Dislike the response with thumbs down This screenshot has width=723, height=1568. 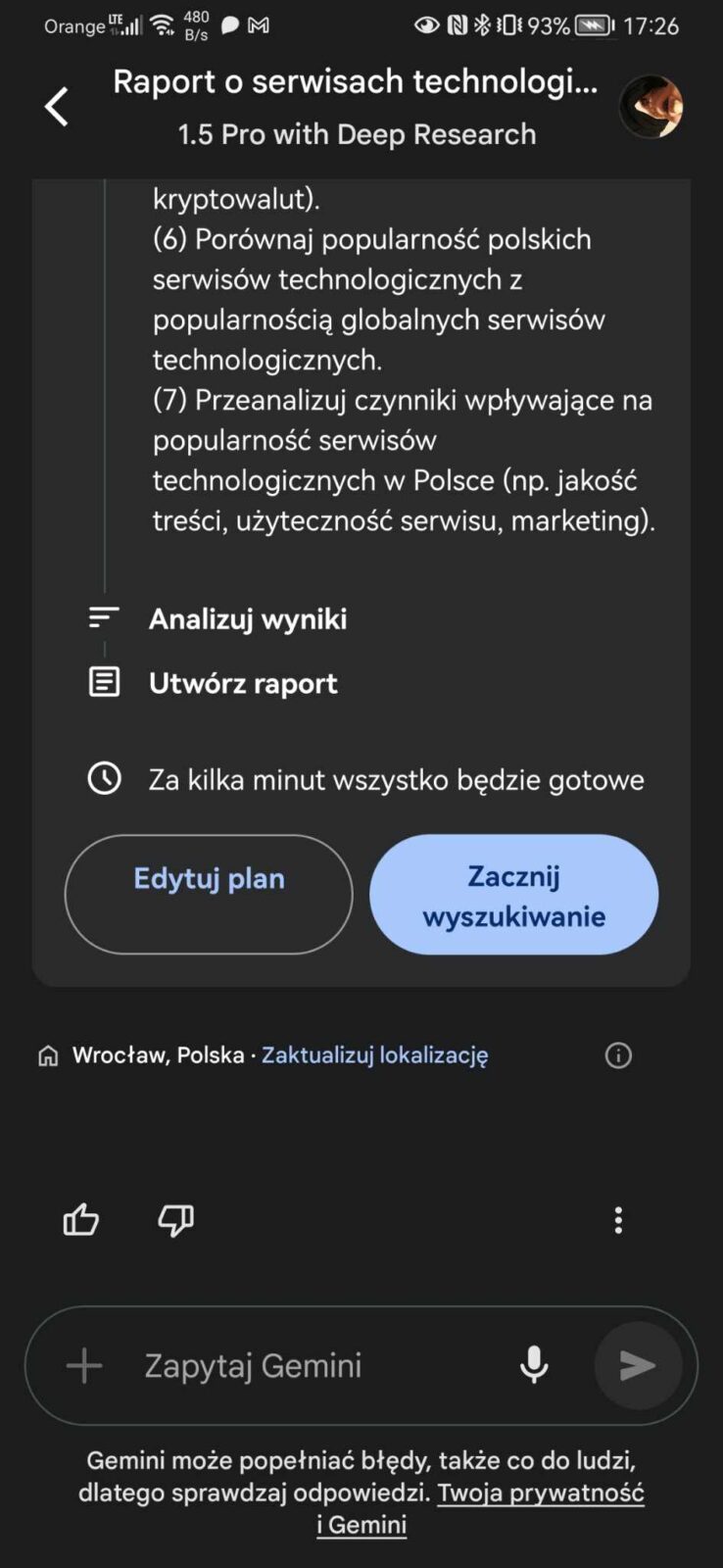point(176,1220)
